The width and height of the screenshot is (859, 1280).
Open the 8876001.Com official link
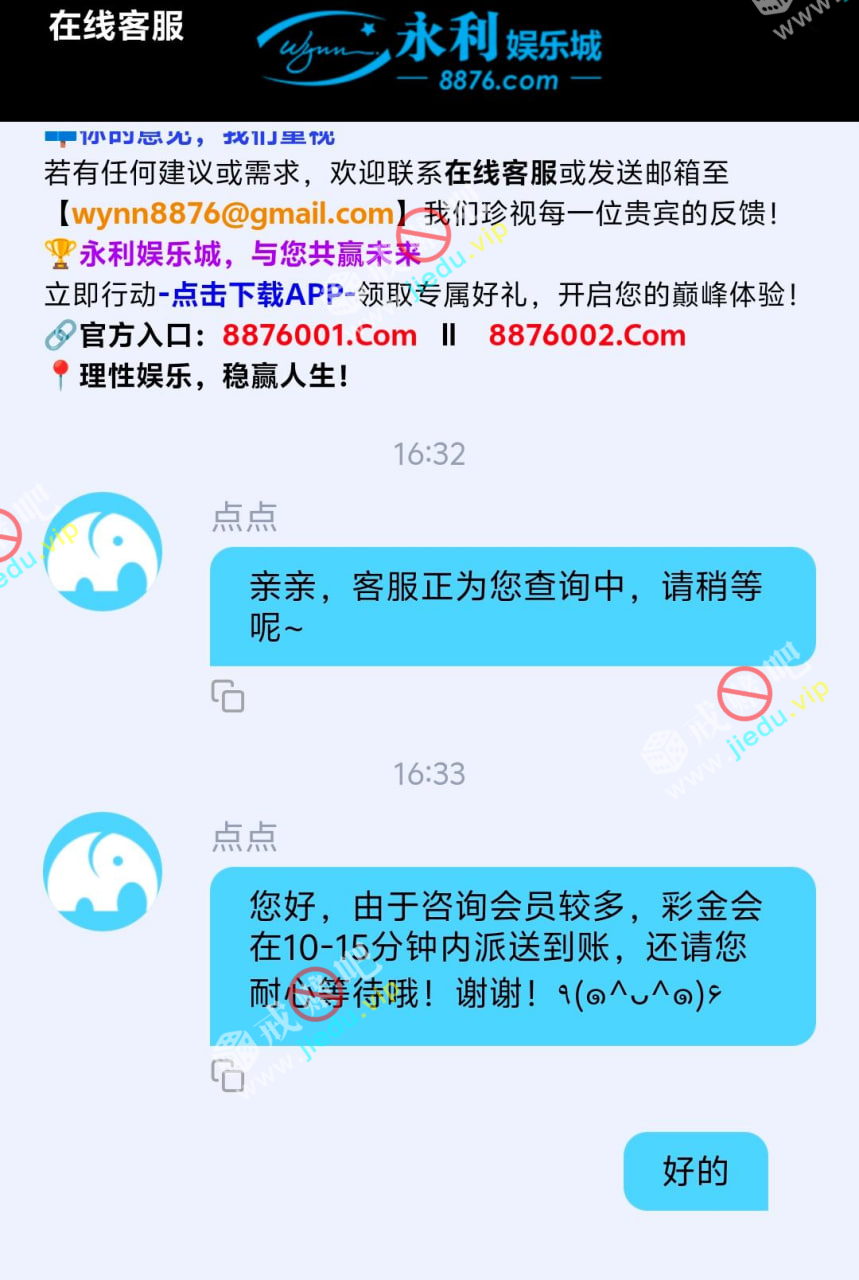pos(319,335)
